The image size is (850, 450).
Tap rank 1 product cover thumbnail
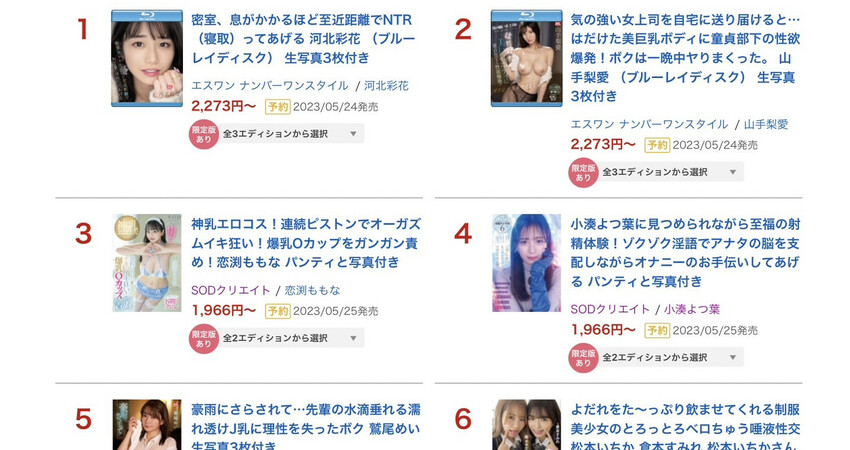coord(146,58)
